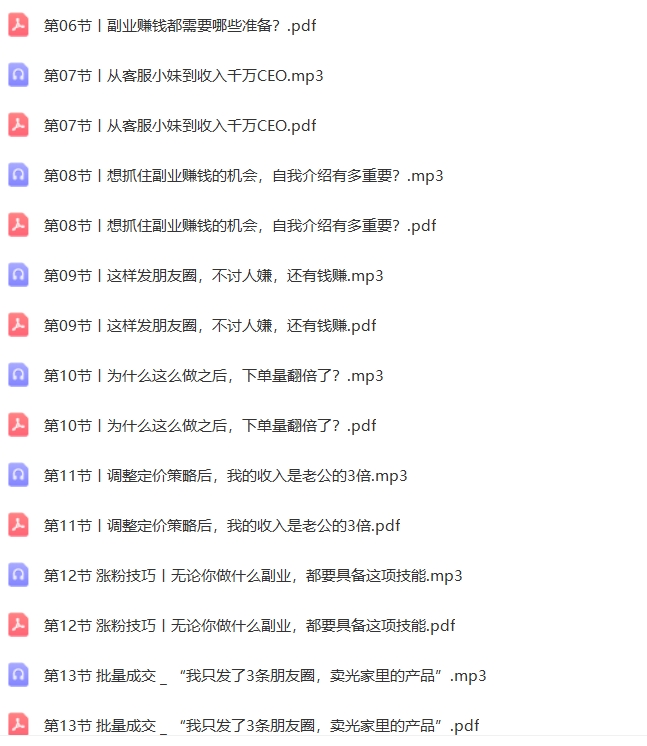Open the 第11节 调整定价策略 PDF file

click(222, 526)
